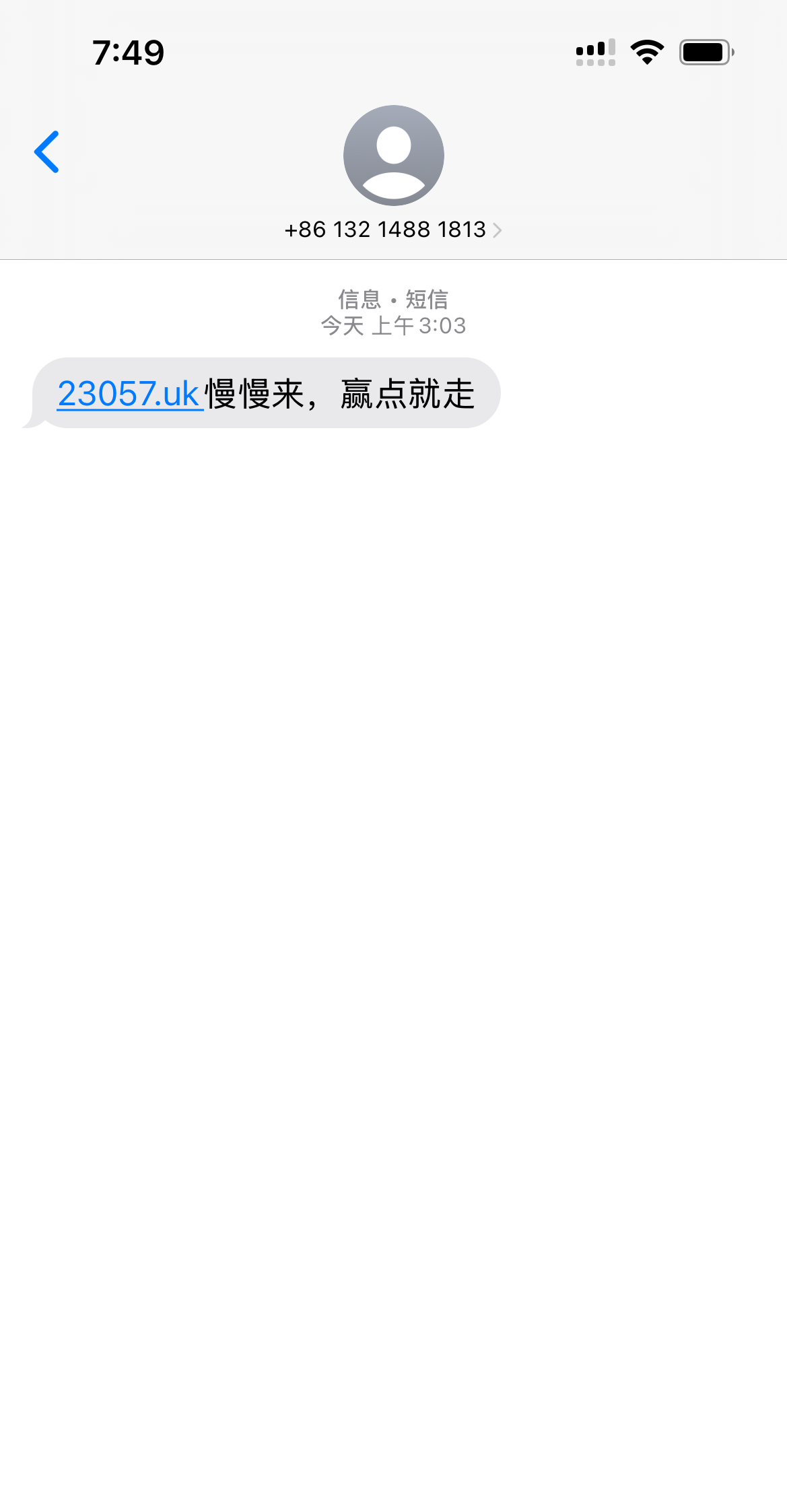Screen dimensions: 787x1512
Task: Open the 23057.uk link in the message
Action: [x=129, y=394]
